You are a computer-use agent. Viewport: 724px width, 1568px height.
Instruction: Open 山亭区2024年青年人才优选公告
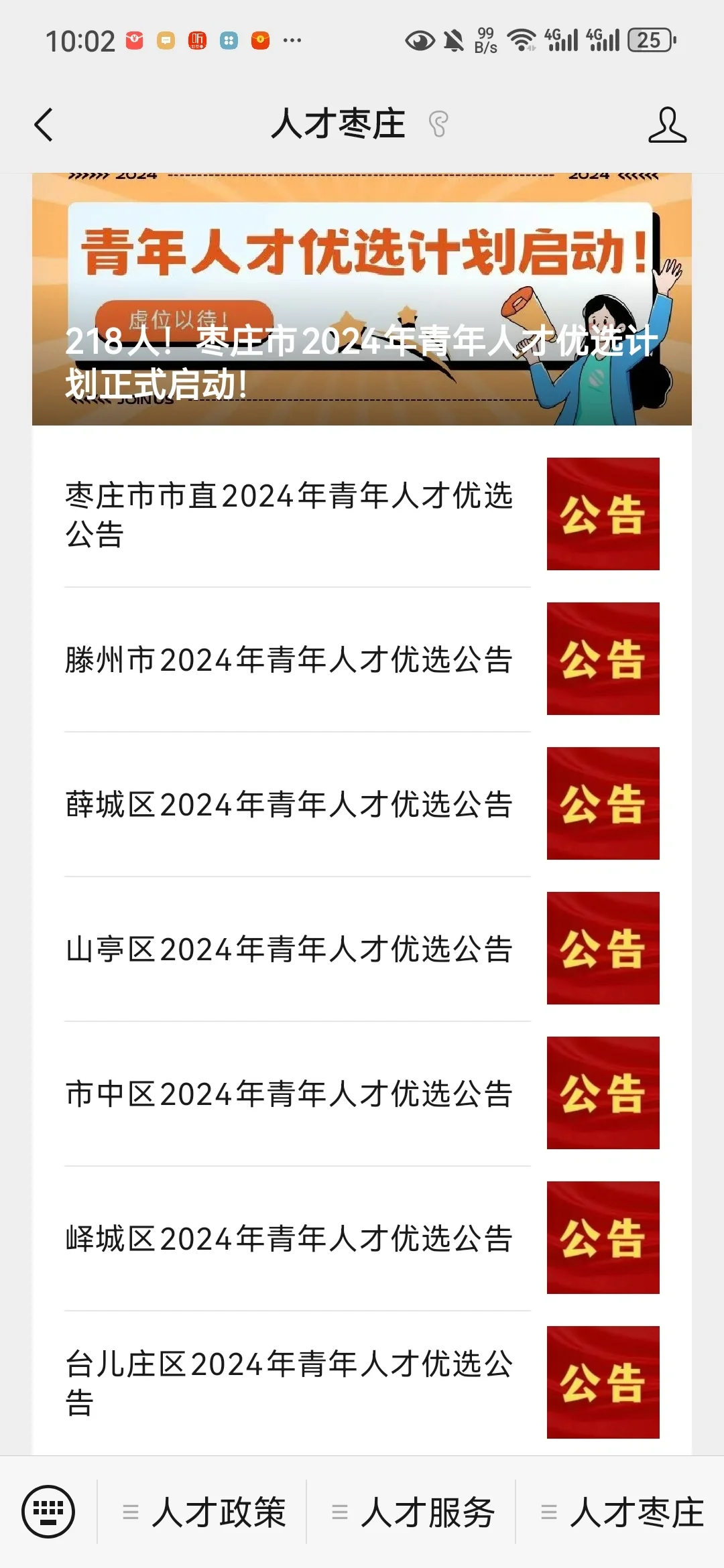pos(290,949)
